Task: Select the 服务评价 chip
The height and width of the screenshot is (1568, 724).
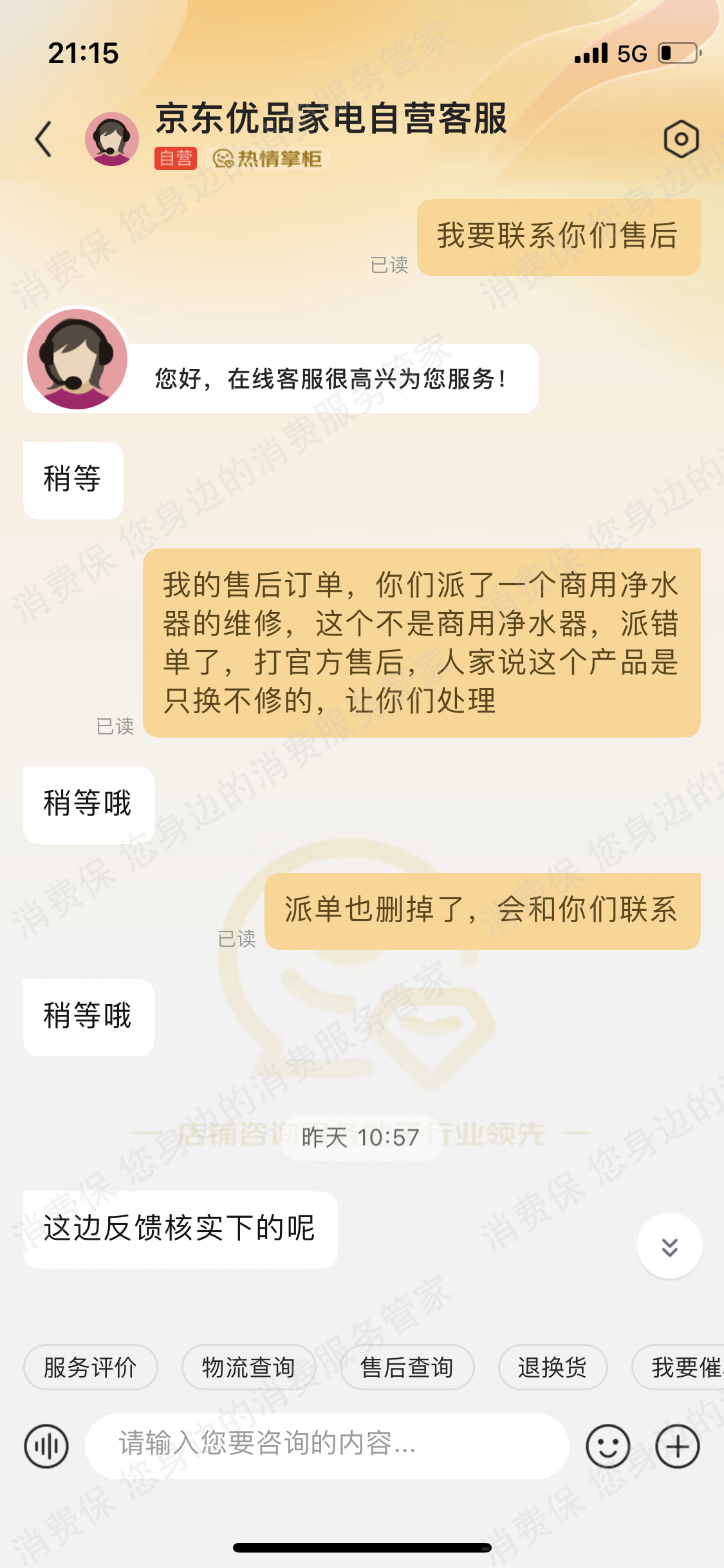Action: click(91, 1367)
